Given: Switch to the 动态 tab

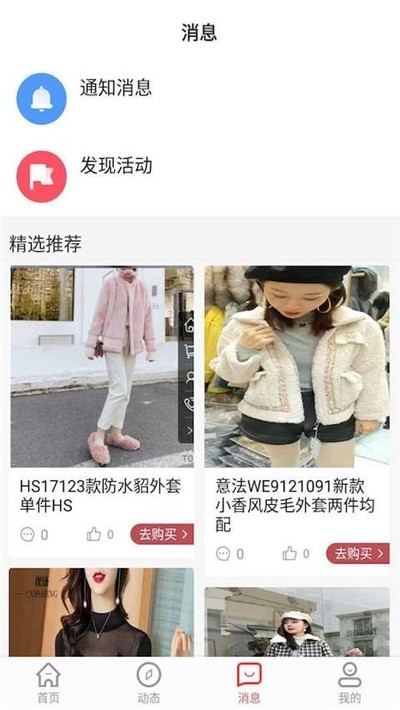Looking at the screenshot, I should (x=149, y=683).
